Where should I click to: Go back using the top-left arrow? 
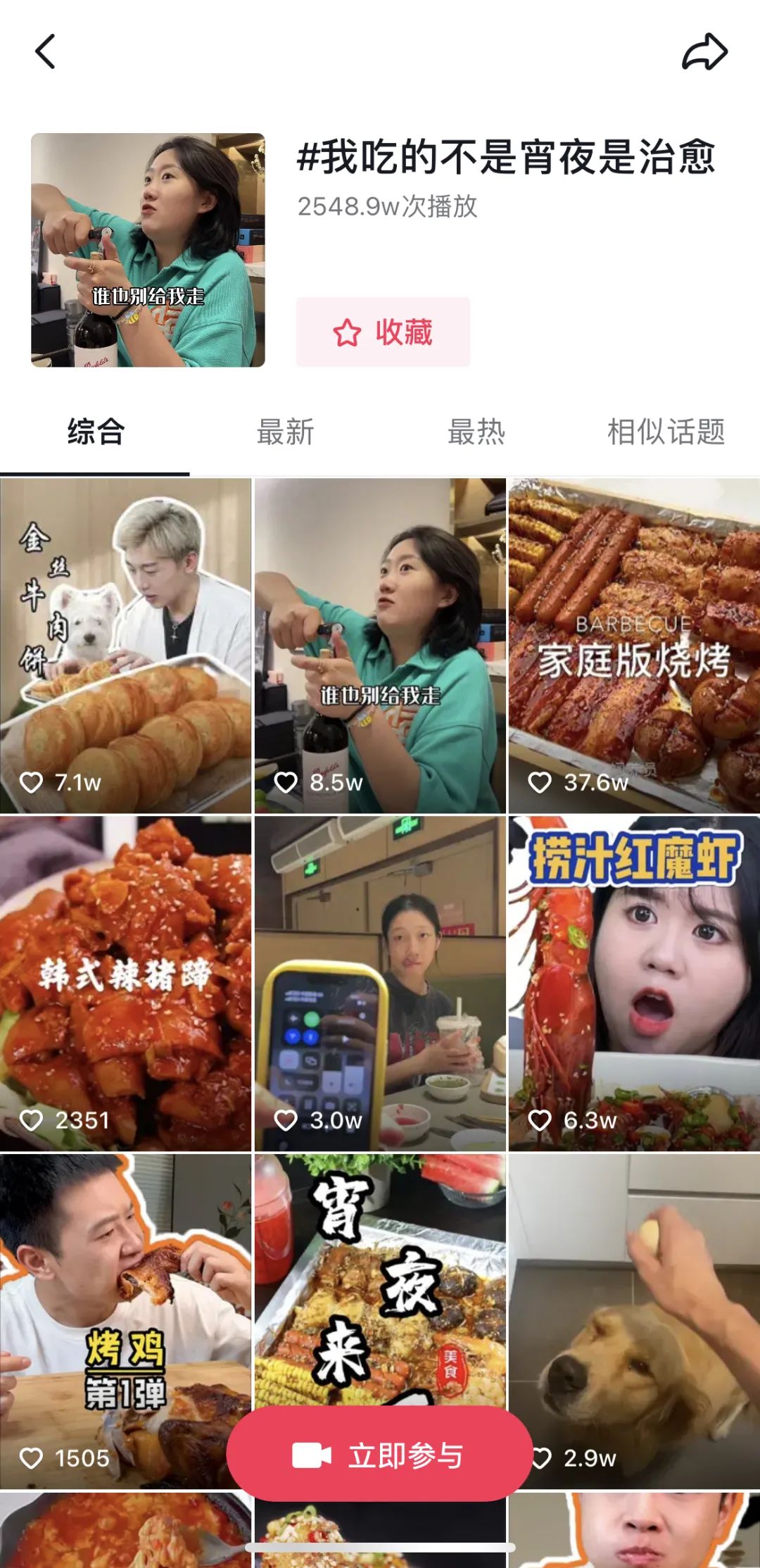click(45, 52)
